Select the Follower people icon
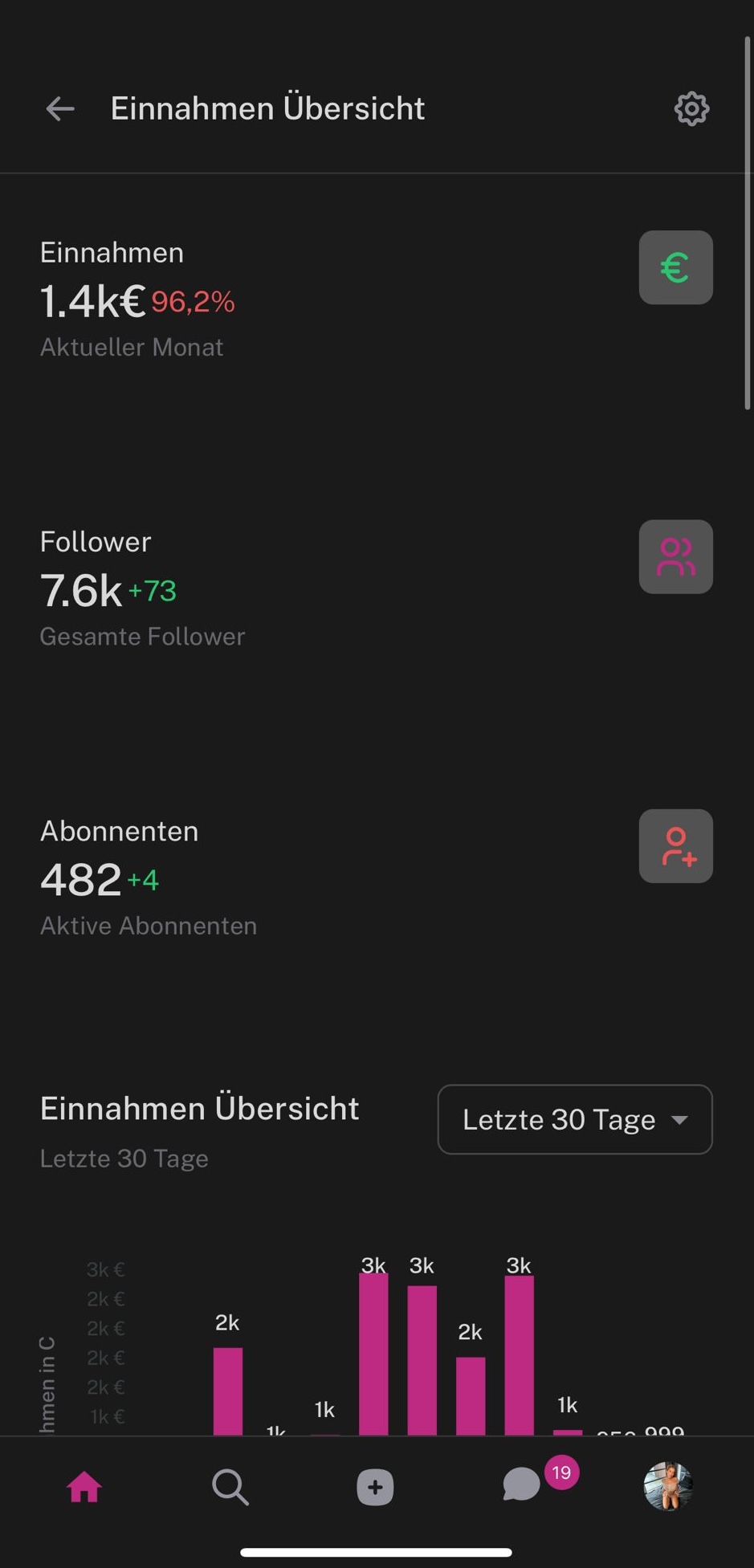The image size is (754, 1568). (x=675, y=557)
